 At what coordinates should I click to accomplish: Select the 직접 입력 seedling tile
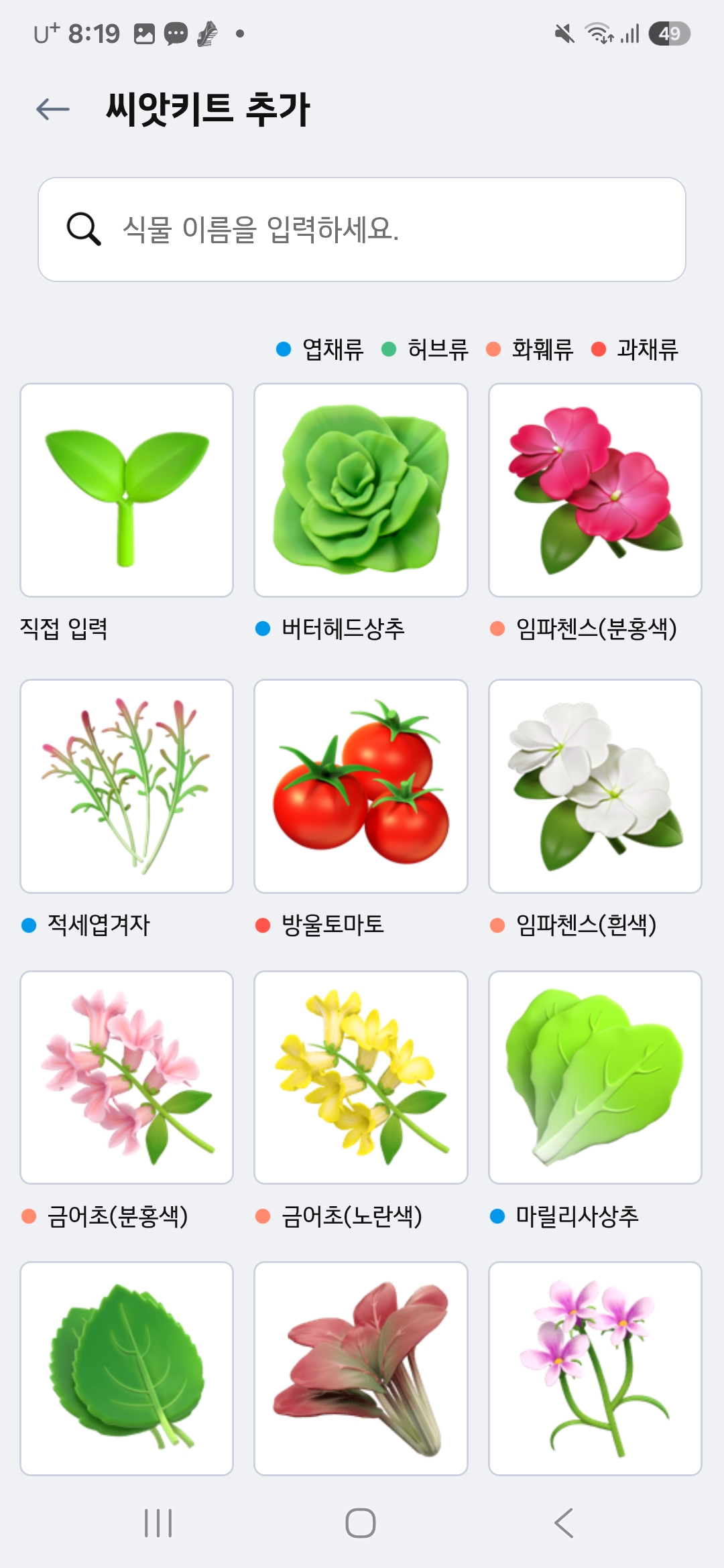pyautogui.click(x=127, y=490)
